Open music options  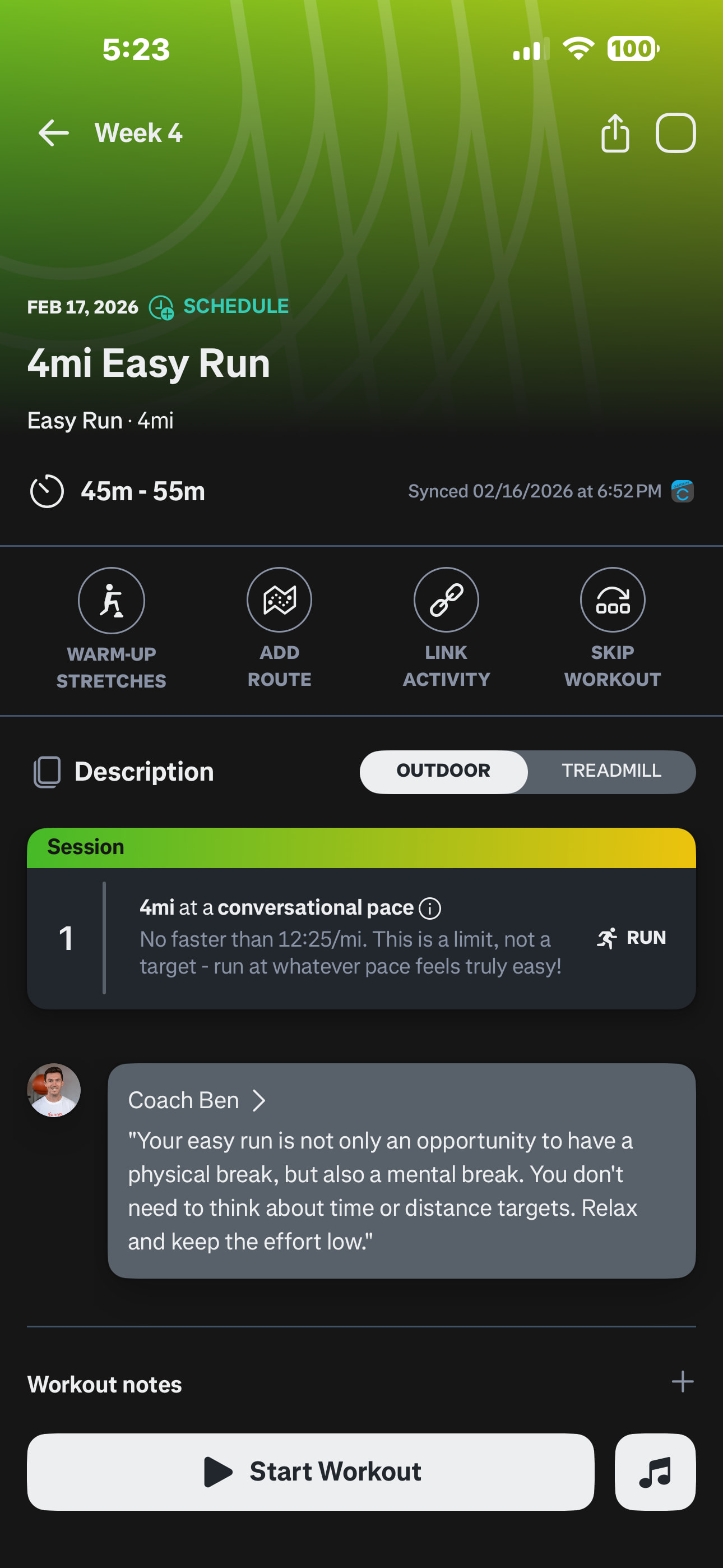coord(655,1471)
